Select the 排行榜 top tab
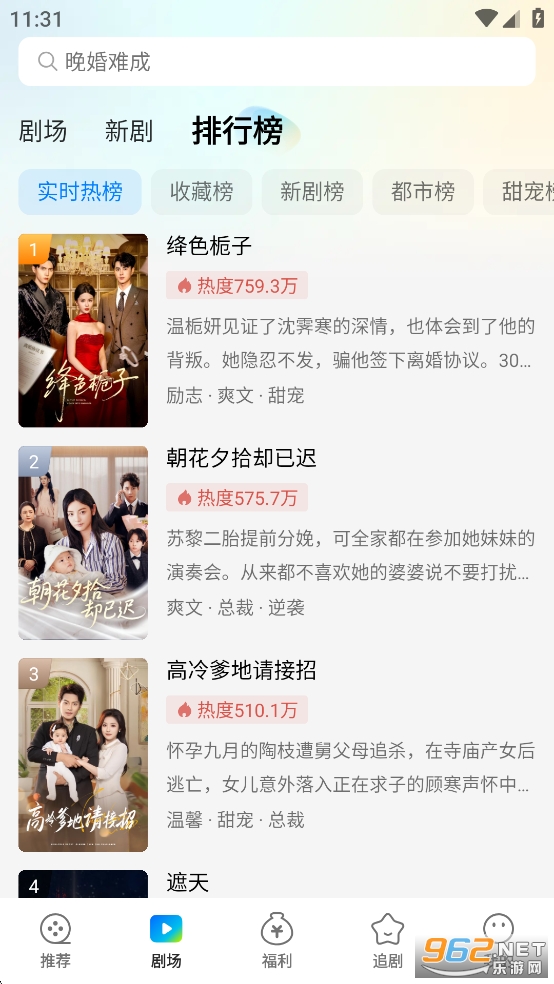This screenshot has height=984, width=554. 237,131
